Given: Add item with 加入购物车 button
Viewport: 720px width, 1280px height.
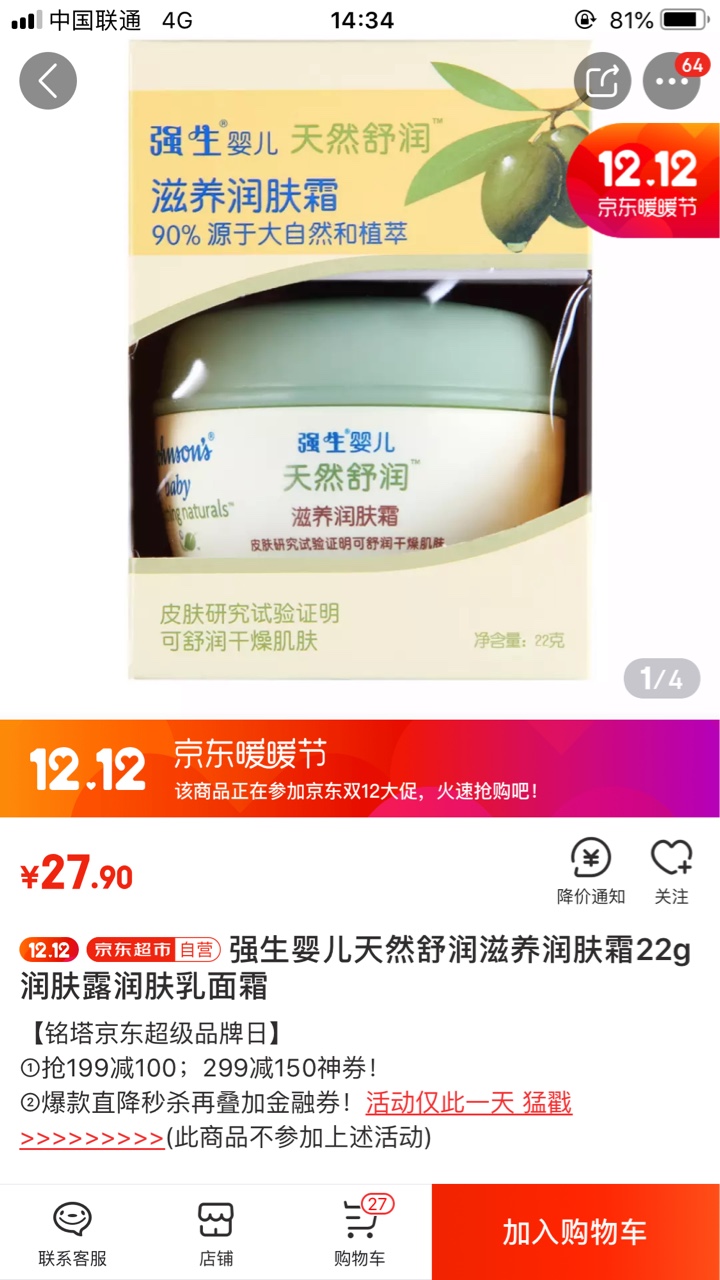Looking at the screenshot, I should pos(576,1232).
